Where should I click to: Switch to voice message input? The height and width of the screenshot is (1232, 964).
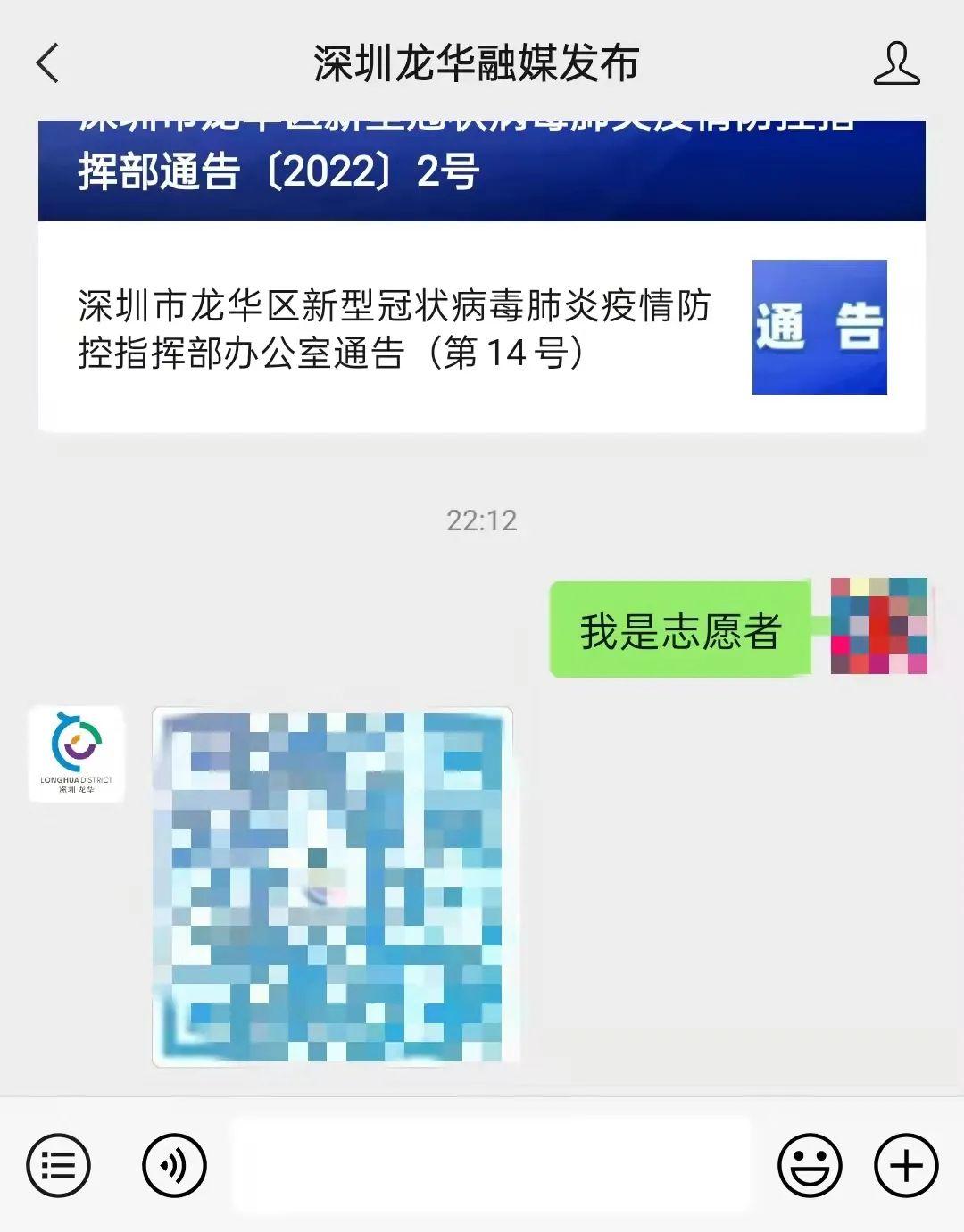click(174, 1165)
